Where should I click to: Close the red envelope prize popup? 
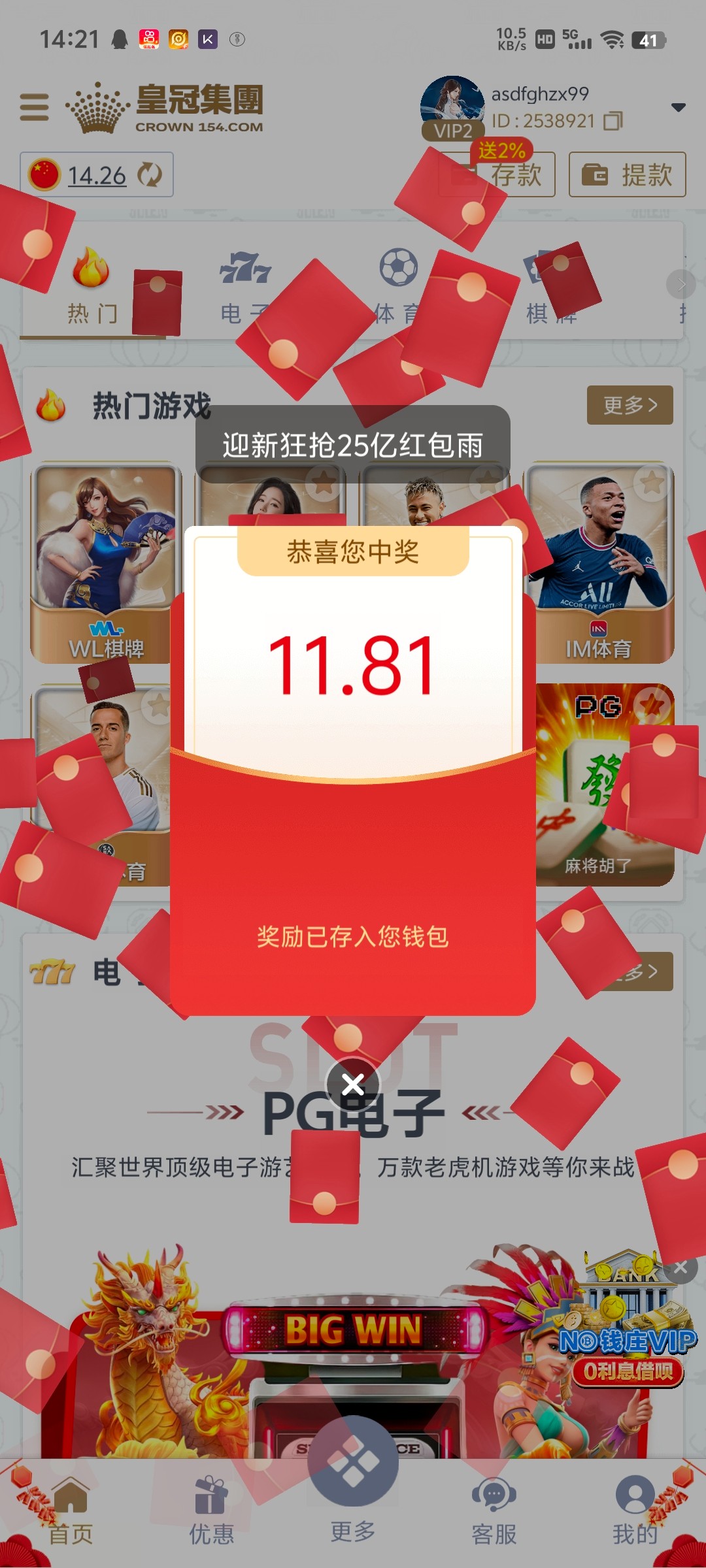pos(352,1085)
